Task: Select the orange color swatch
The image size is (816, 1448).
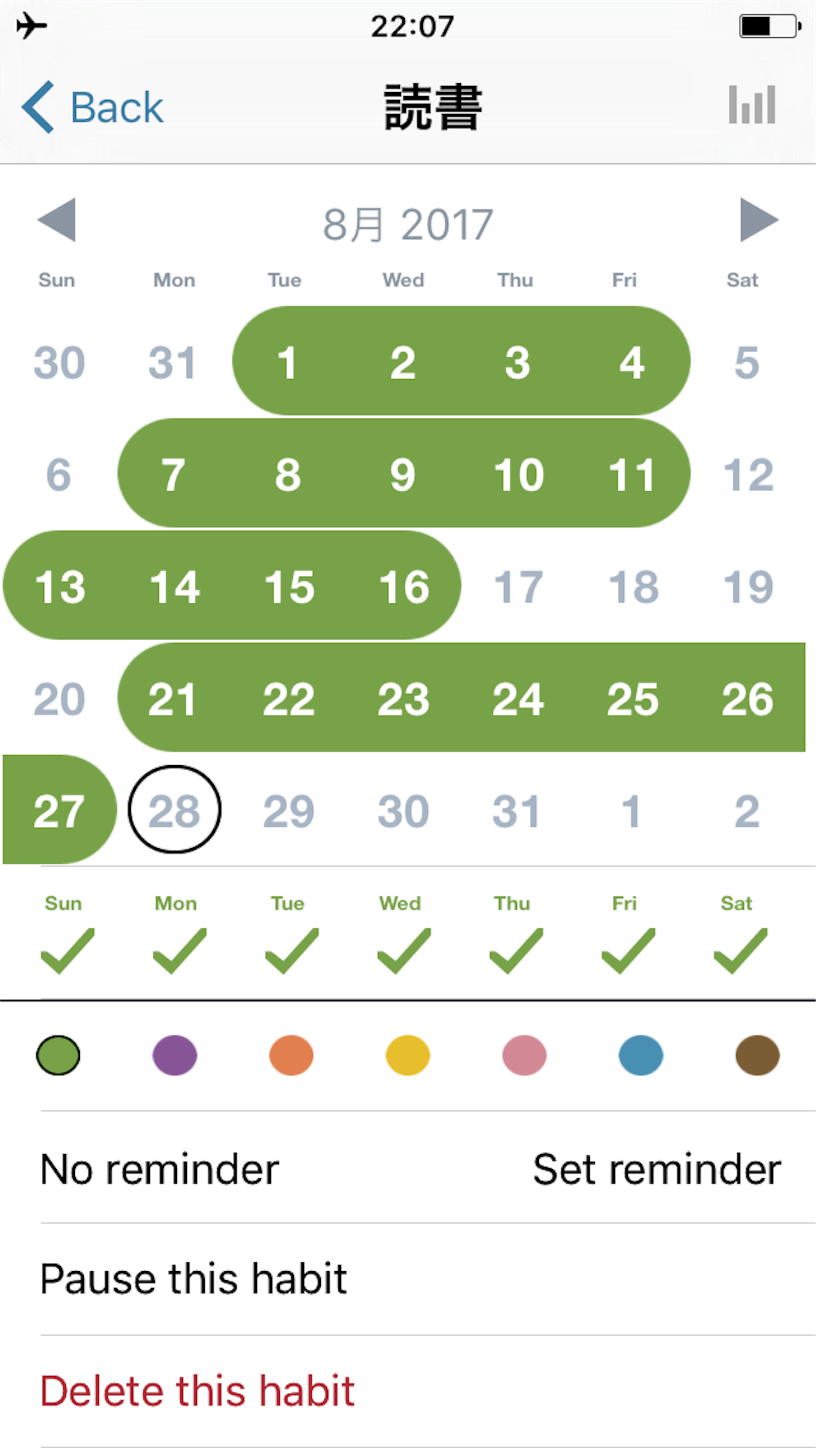Action: pyautogui.click(x=291, y=1055)
